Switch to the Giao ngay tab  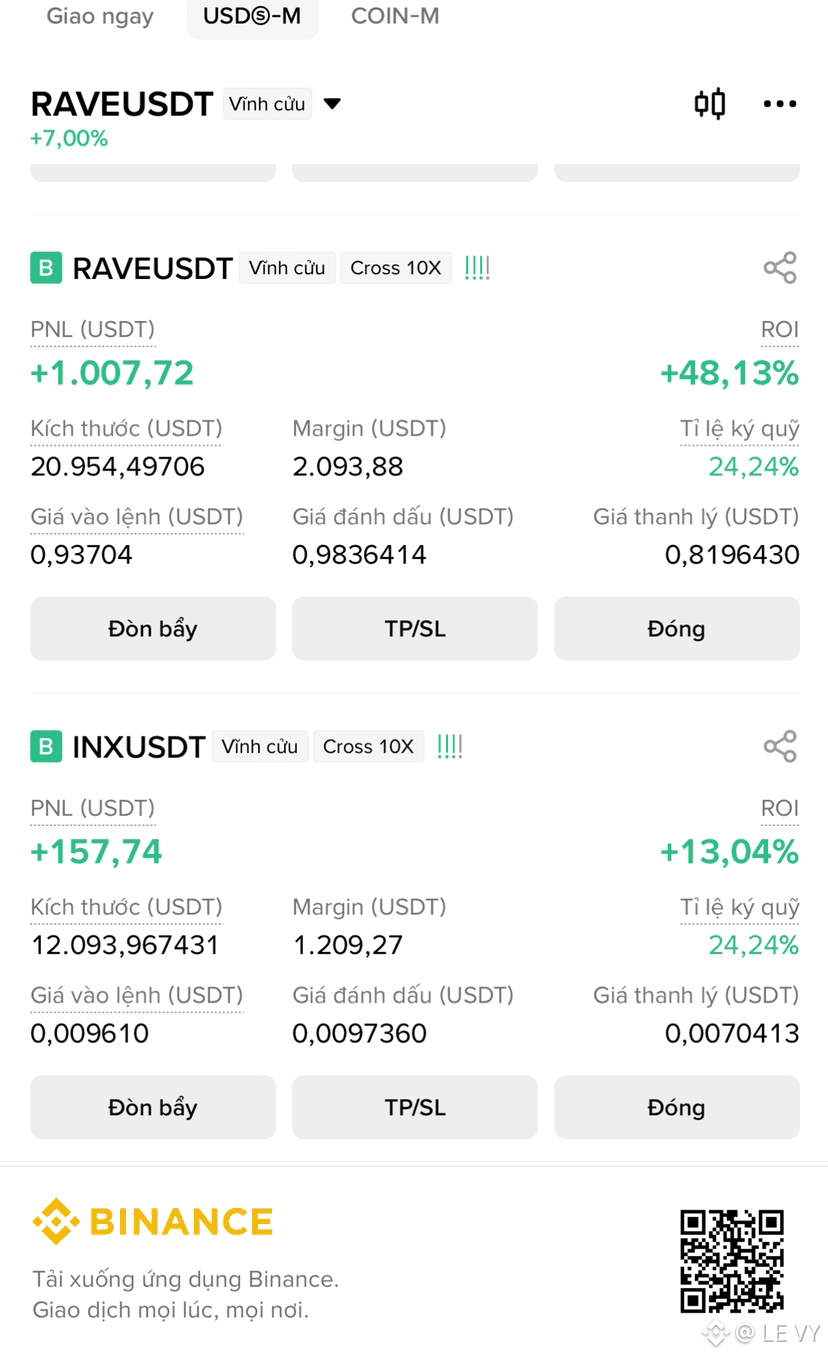click(x=100, y=16)
